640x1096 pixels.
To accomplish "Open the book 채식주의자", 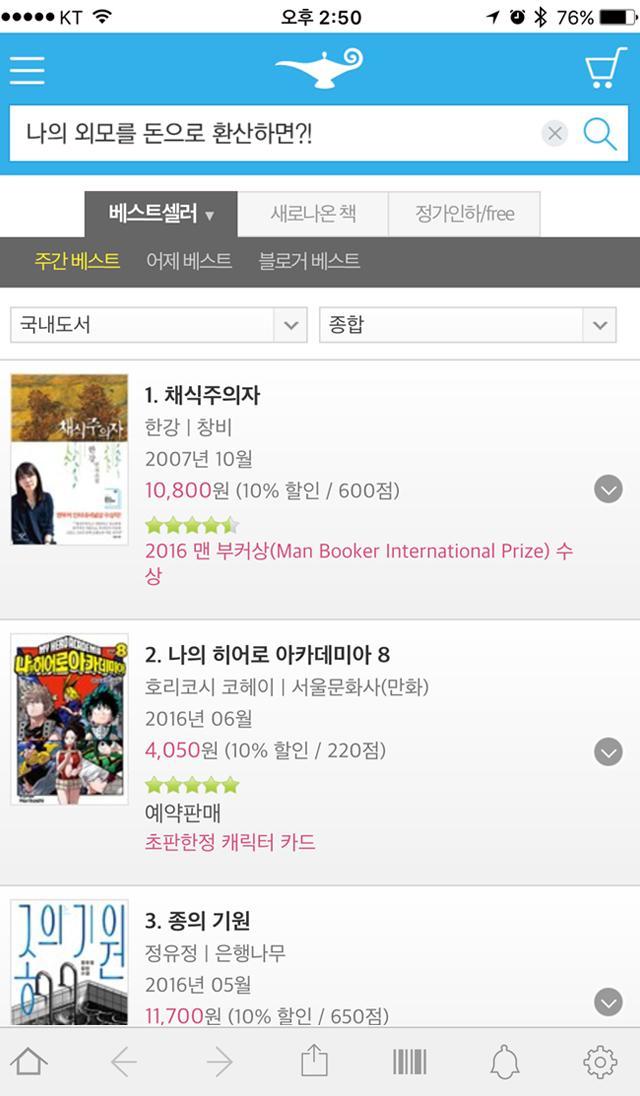I will coord(202,395).
